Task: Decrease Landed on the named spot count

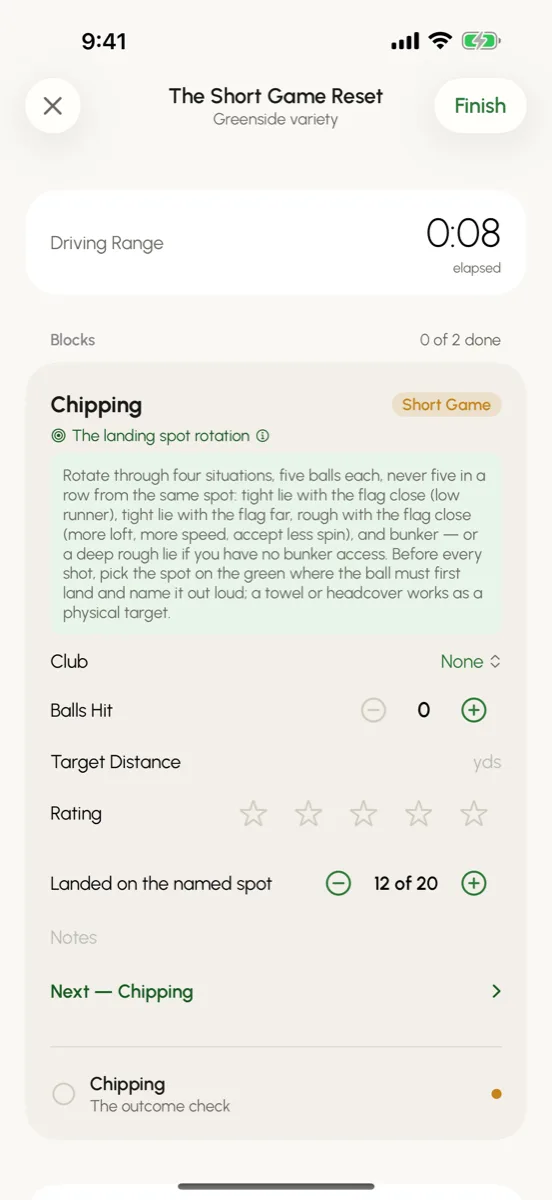Action: point(339,884)
